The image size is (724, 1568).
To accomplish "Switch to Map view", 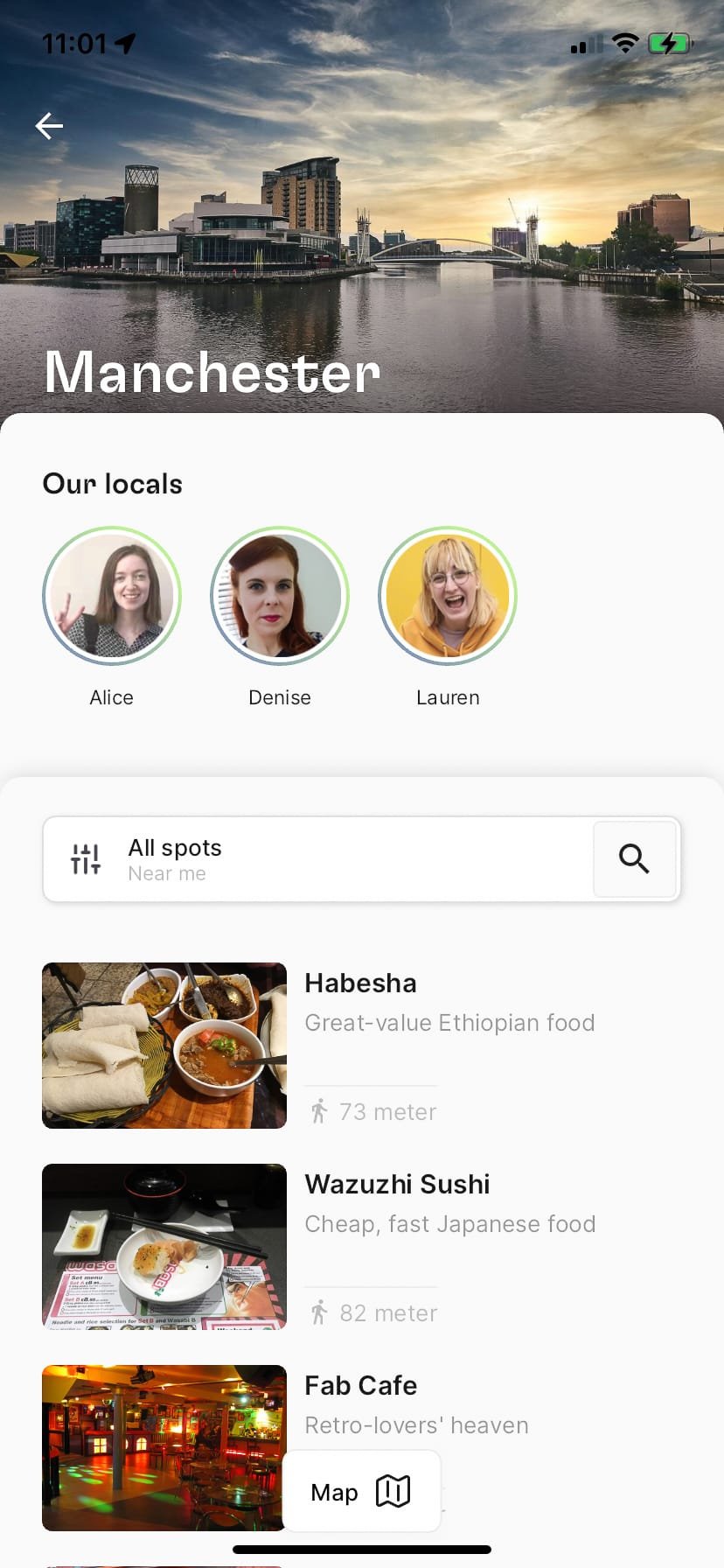I will point(360,1492).
